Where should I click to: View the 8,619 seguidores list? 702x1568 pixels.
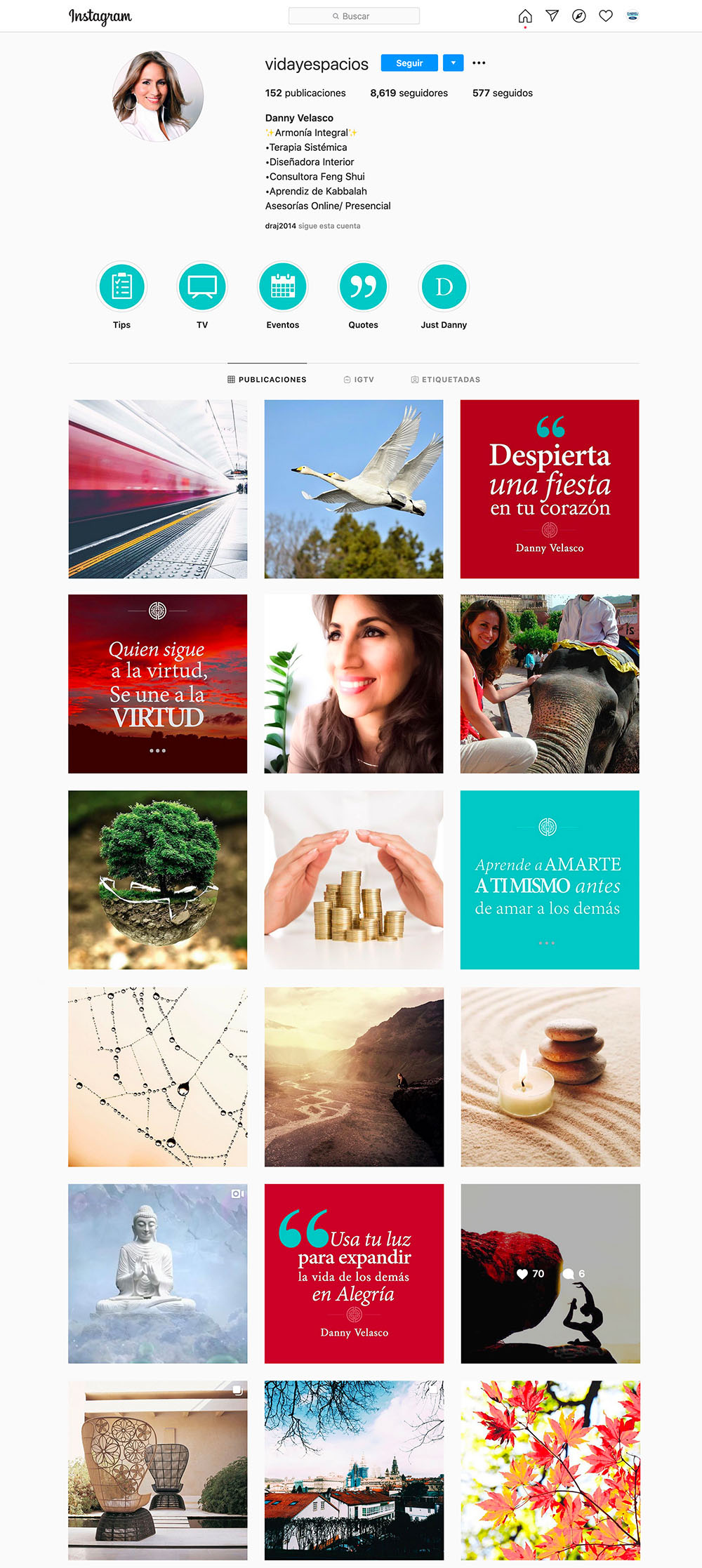(409, 93)
